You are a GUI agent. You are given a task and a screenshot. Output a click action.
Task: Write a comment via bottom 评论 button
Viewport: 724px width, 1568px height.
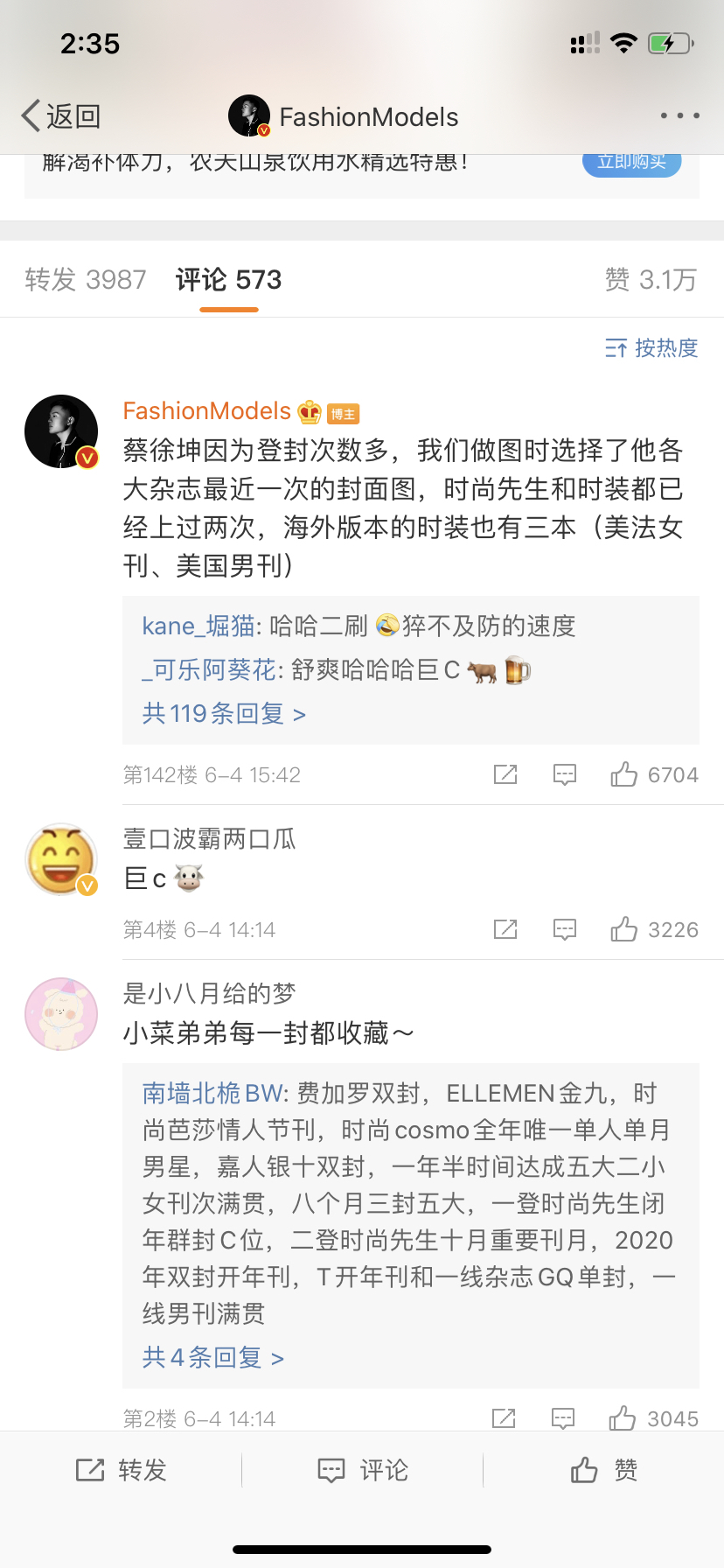[362, 1470]
